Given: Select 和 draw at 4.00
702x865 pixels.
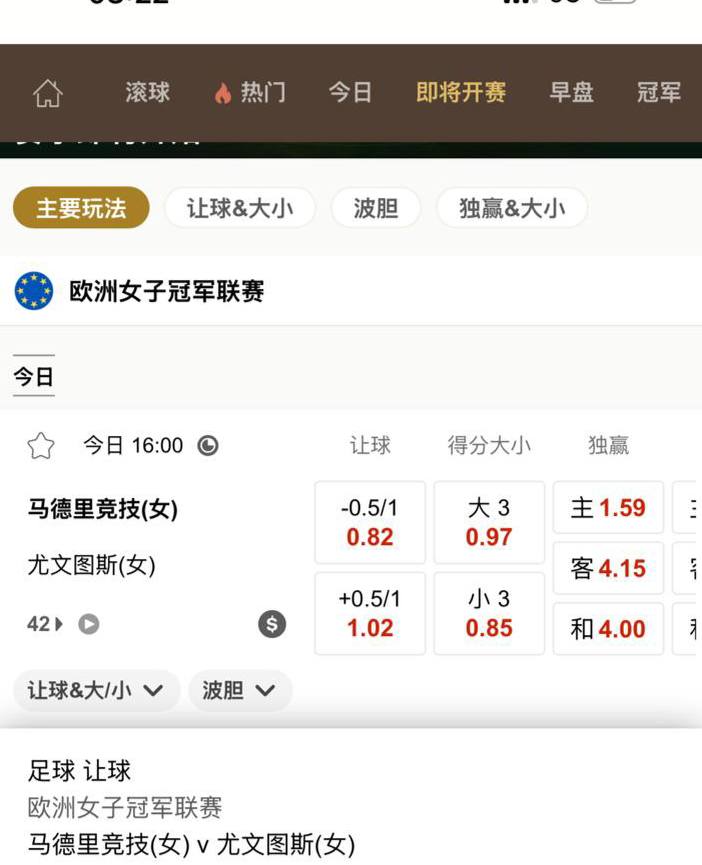Looking at the screenshot, I should click(x=607, y=629).
